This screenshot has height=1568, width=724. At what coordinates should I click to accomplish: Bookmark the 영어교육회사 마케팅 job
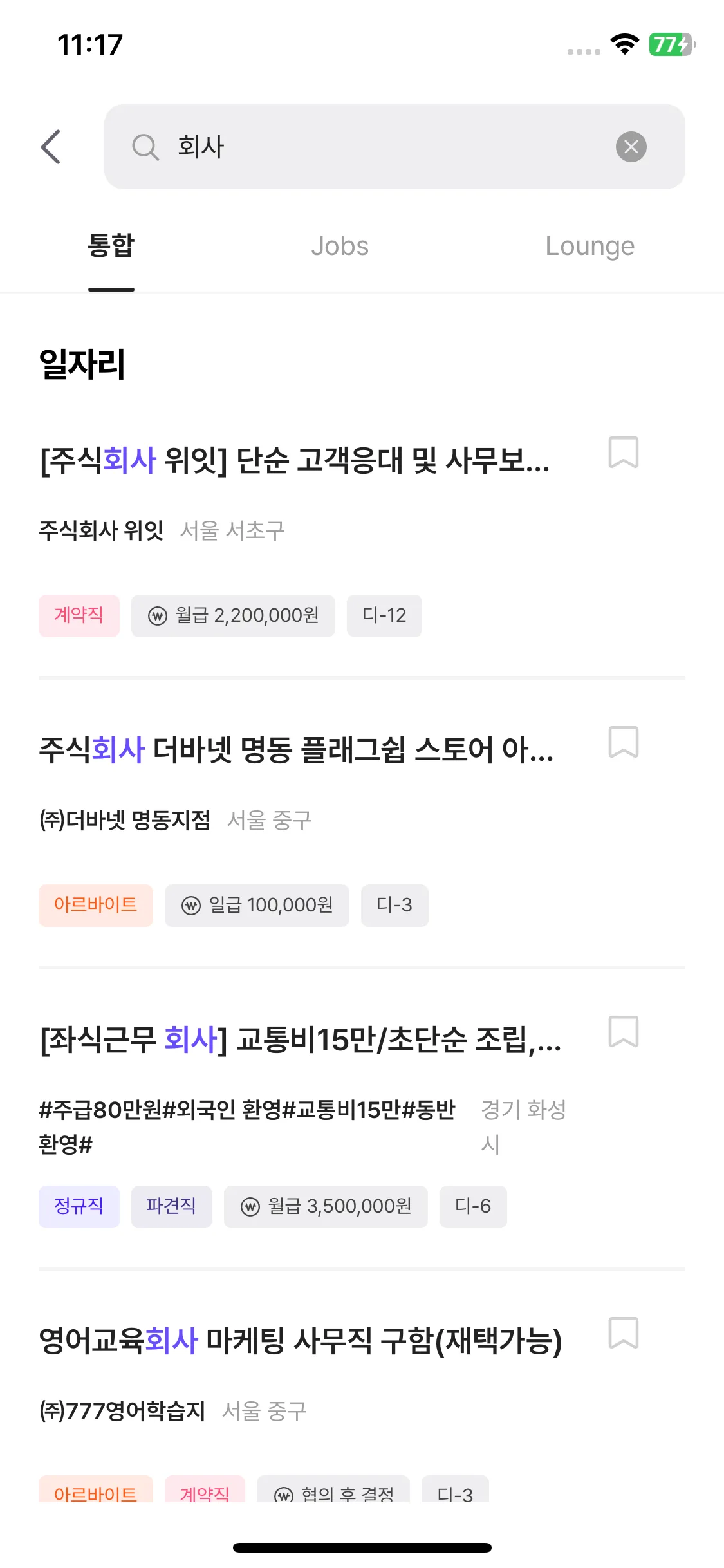(623, 1333)
